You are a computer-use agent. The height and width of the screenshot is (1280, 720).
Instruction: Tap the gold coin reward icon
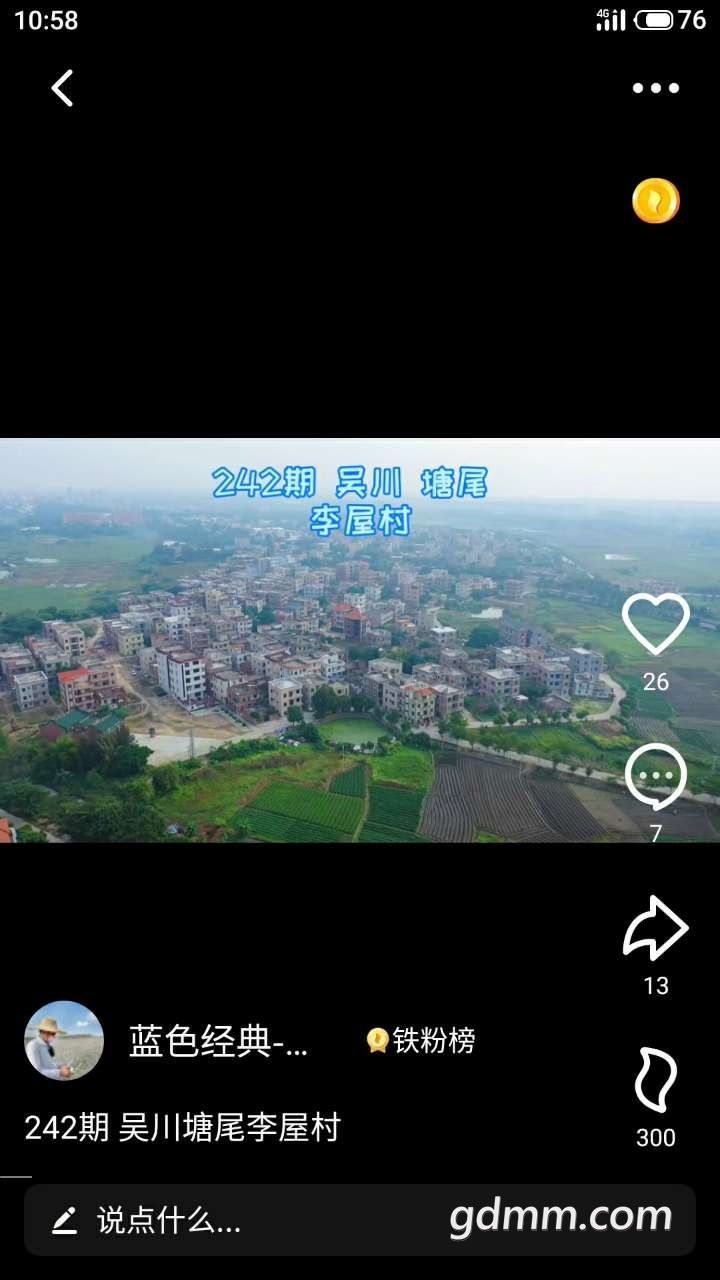(x=656, y=201)
